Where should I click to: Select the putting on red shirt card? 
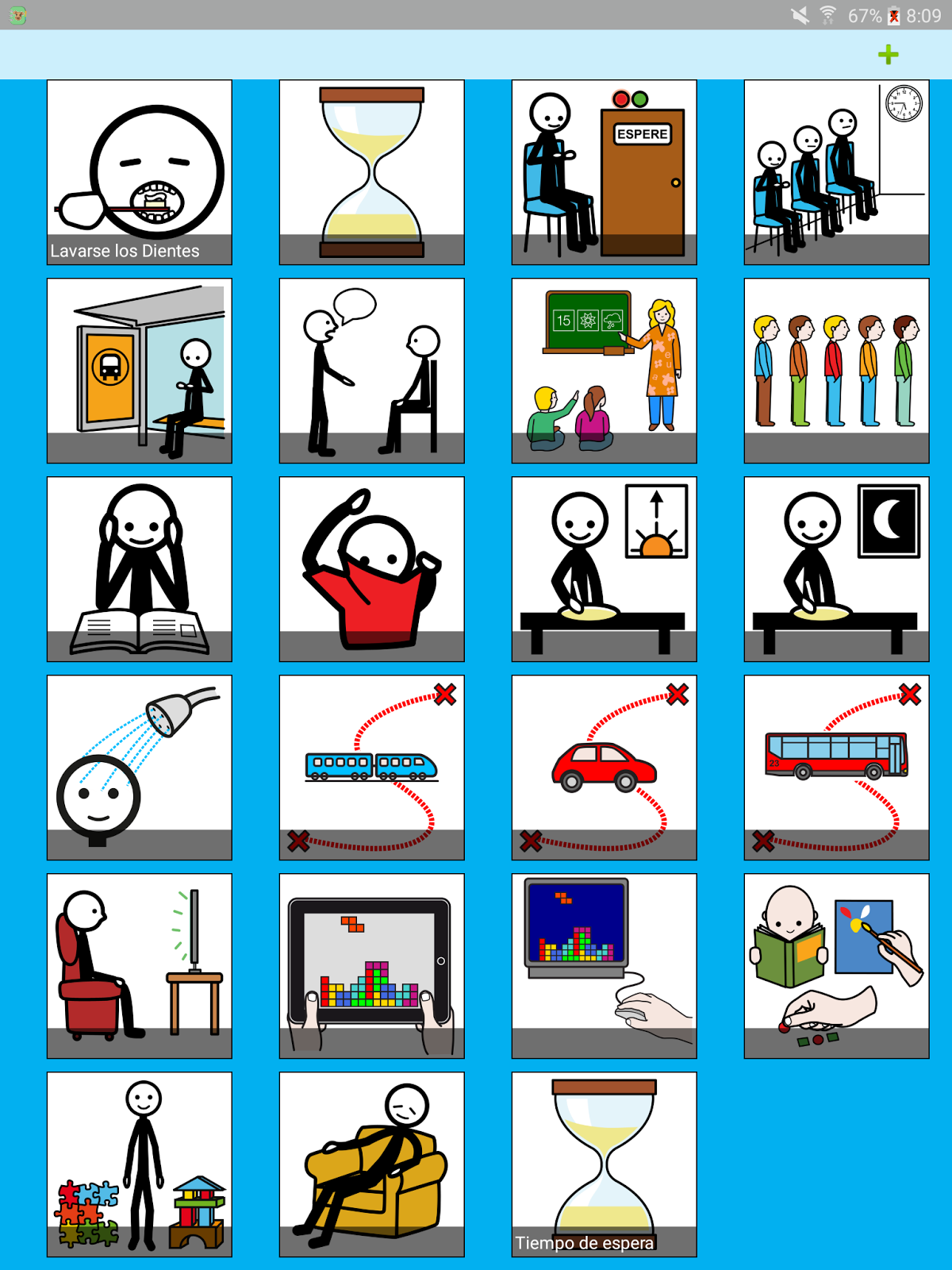tap(371, 569)
